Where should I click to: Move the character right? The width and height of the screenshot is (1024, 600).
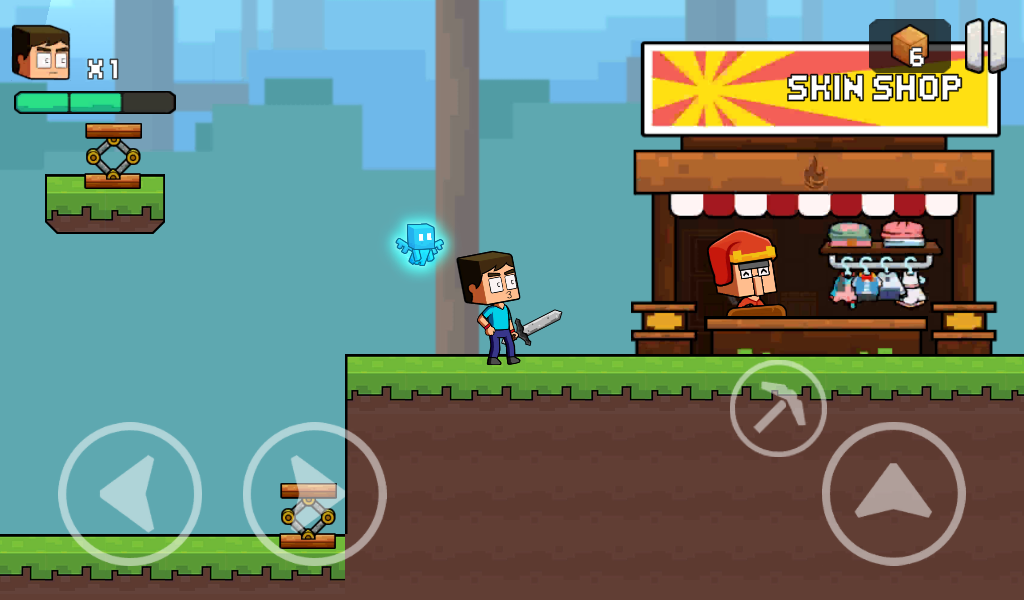pos(315,494)
